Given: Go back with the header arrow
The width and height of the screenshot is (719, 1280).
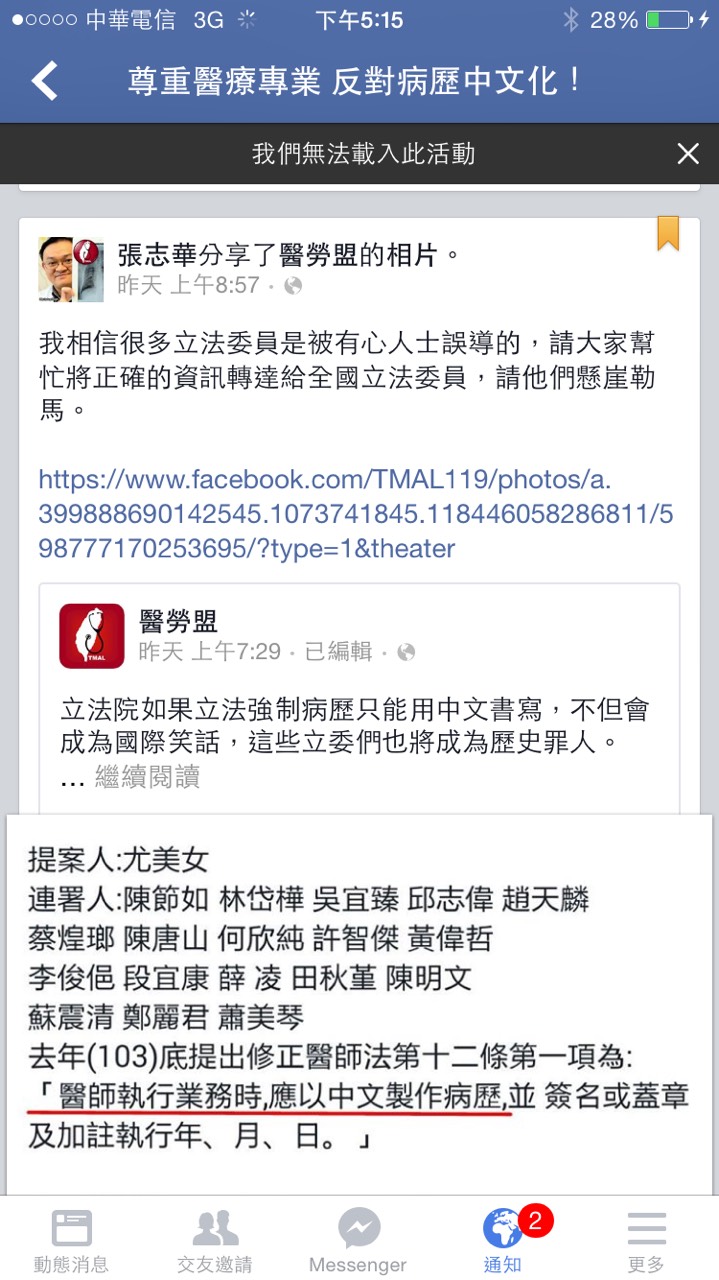Looking at the screenshot, I should click(x=45, y=82).
